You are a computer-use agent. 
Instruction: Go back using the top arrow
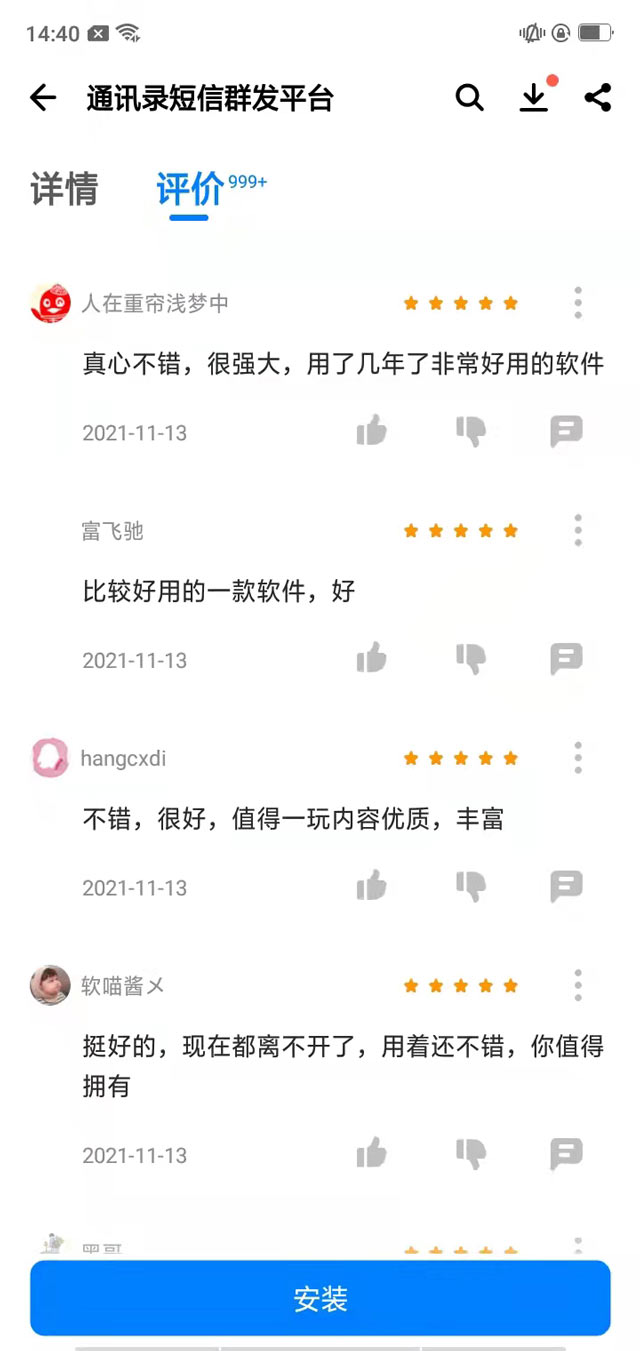click(x=43, y=98)
